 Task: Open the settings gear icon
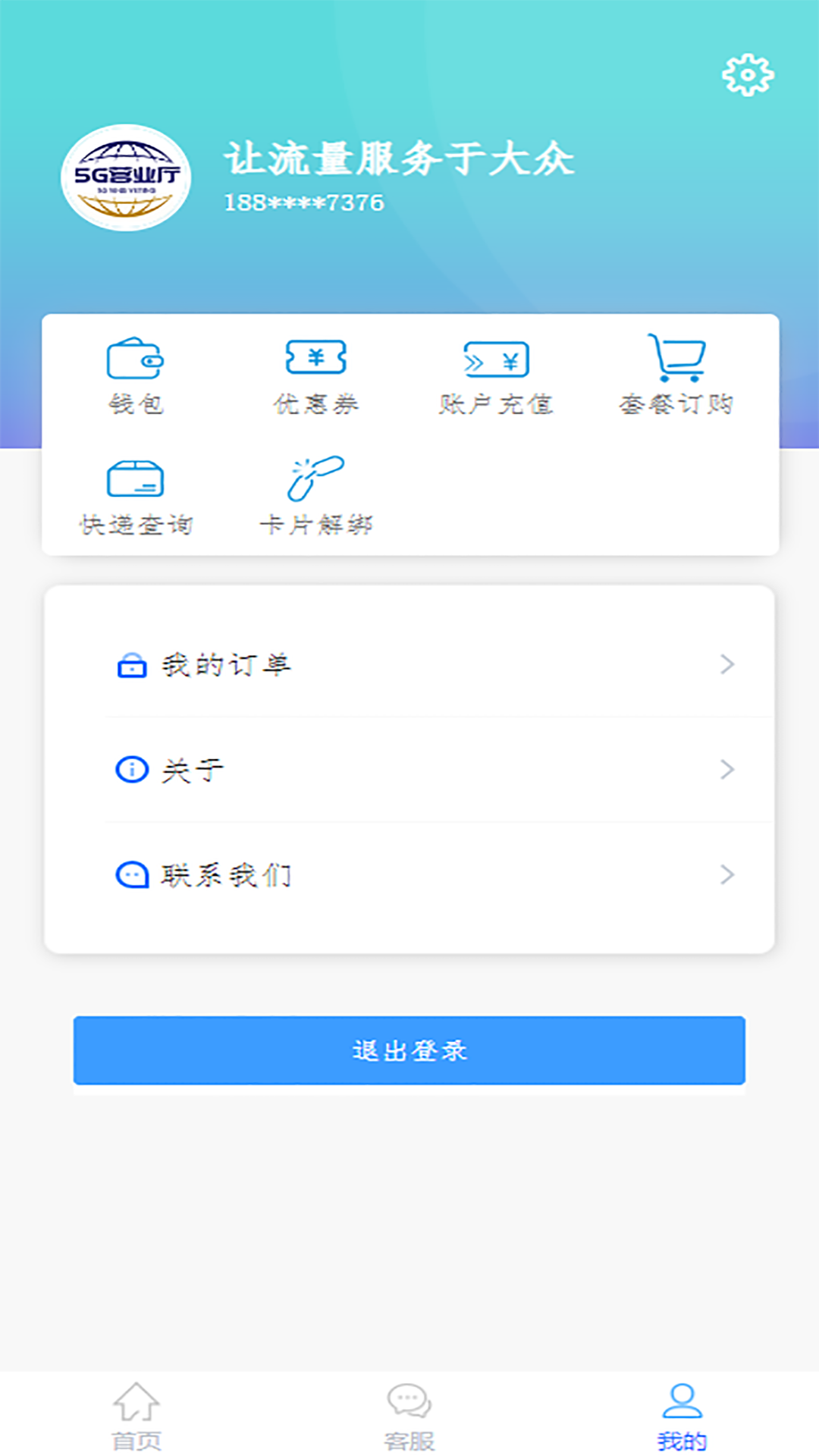748,75
